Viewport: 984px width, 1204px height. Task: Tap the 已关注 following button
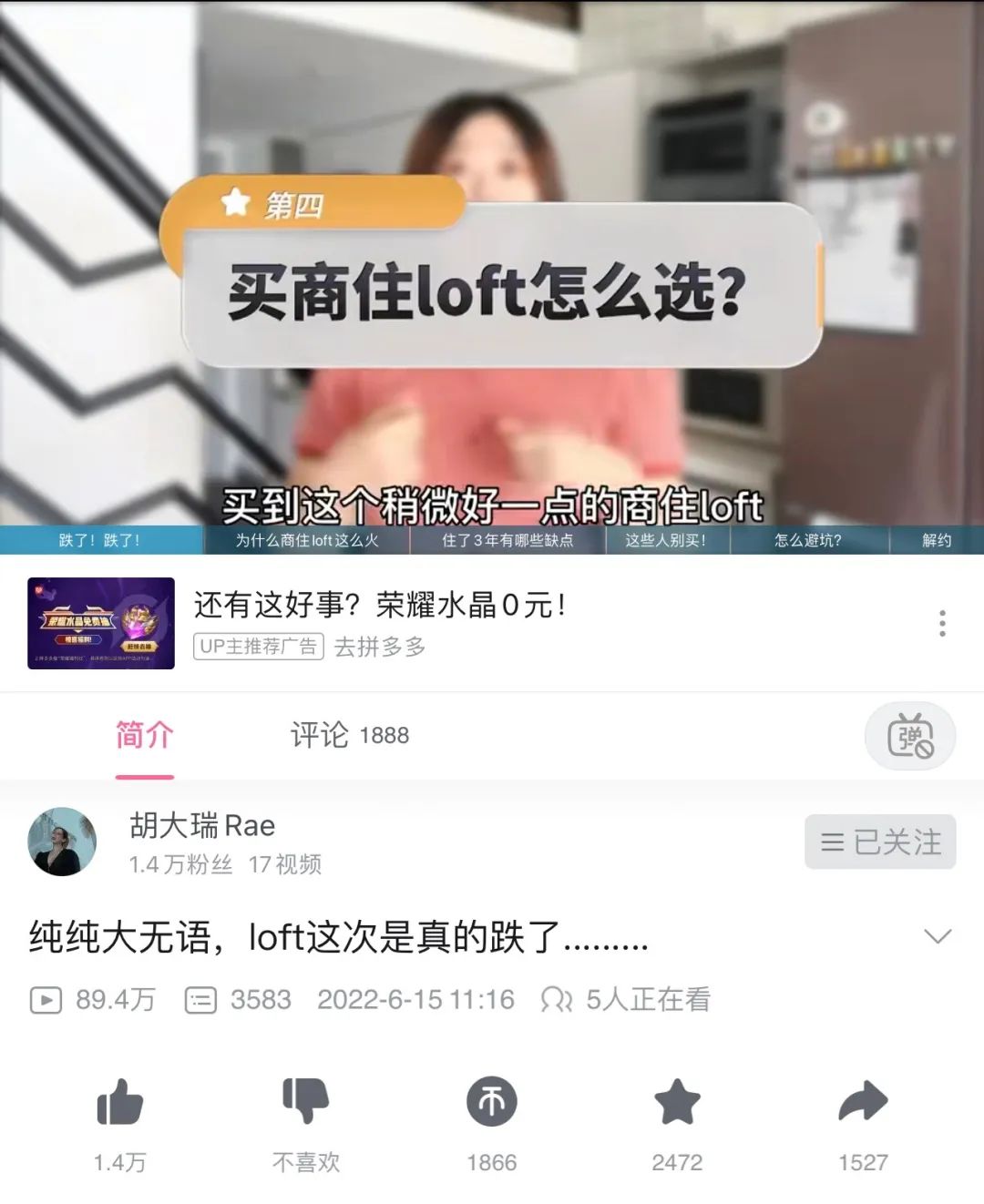click(x=879, y=842)
